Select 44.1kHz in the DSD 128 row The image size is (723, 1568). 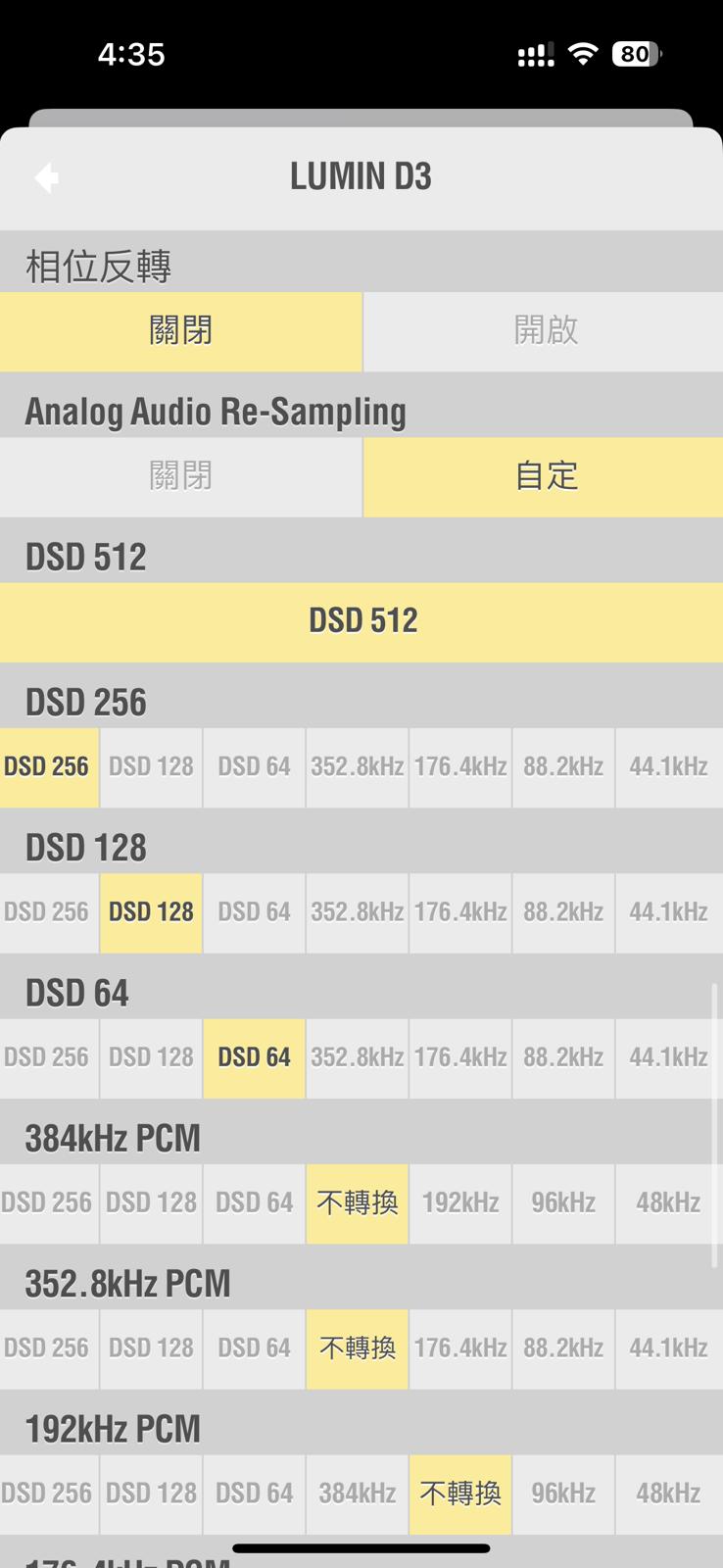coord(669,912)
